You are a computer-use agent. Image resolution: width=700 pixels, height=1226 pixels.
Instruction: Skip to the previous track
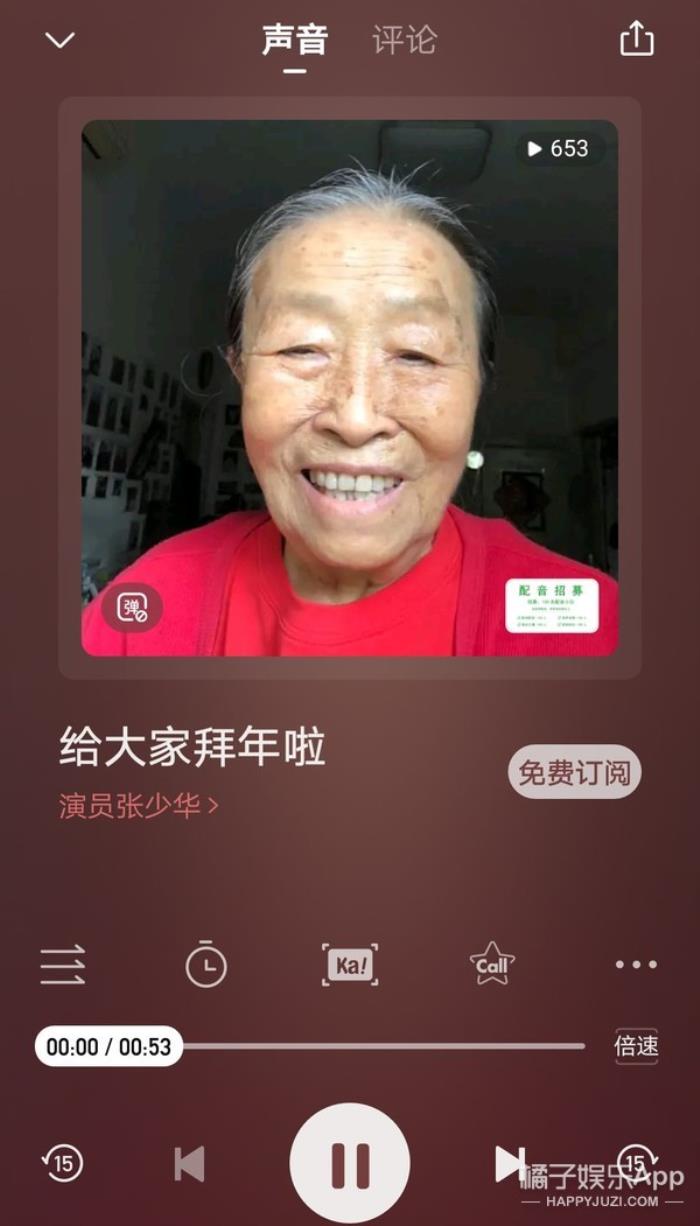189,1164
